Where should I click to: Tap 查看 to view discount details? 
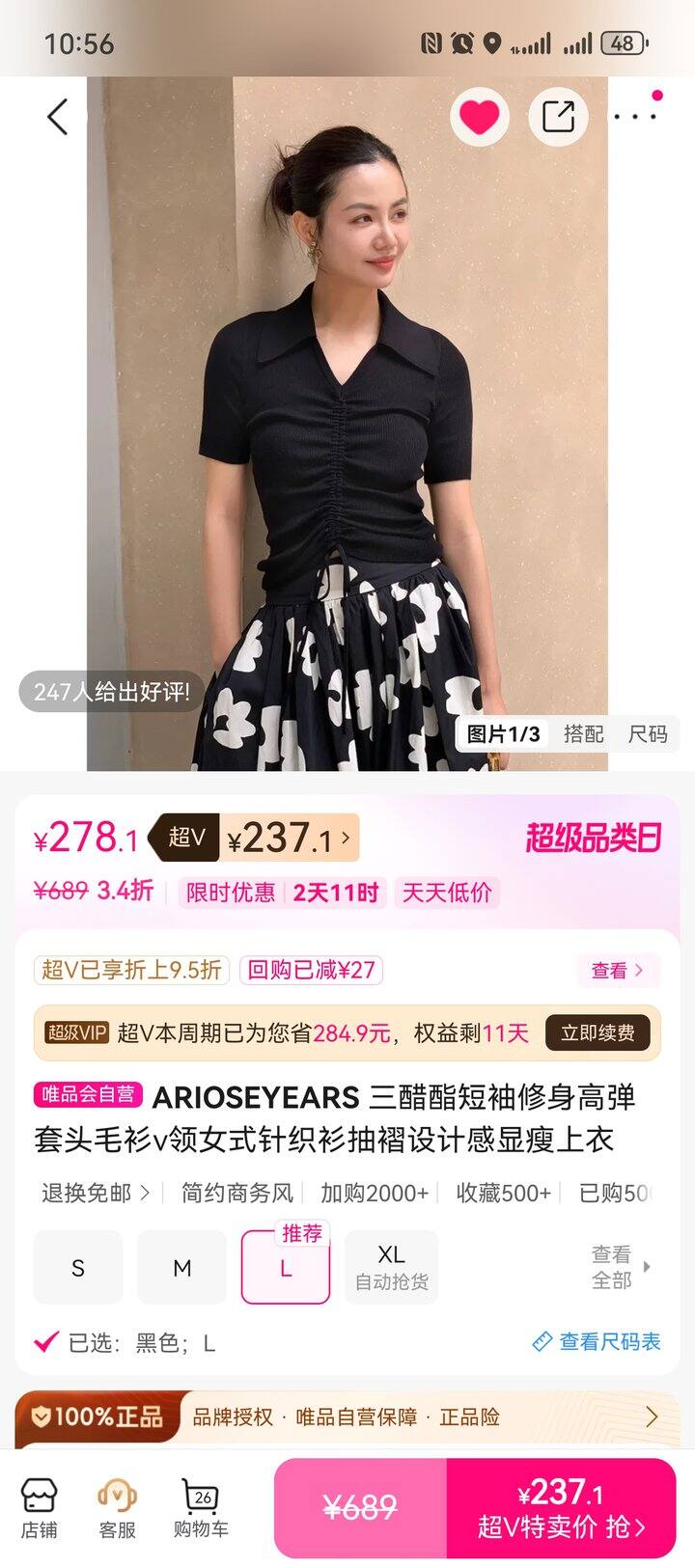pyautogui.click(x=617, y=970)
